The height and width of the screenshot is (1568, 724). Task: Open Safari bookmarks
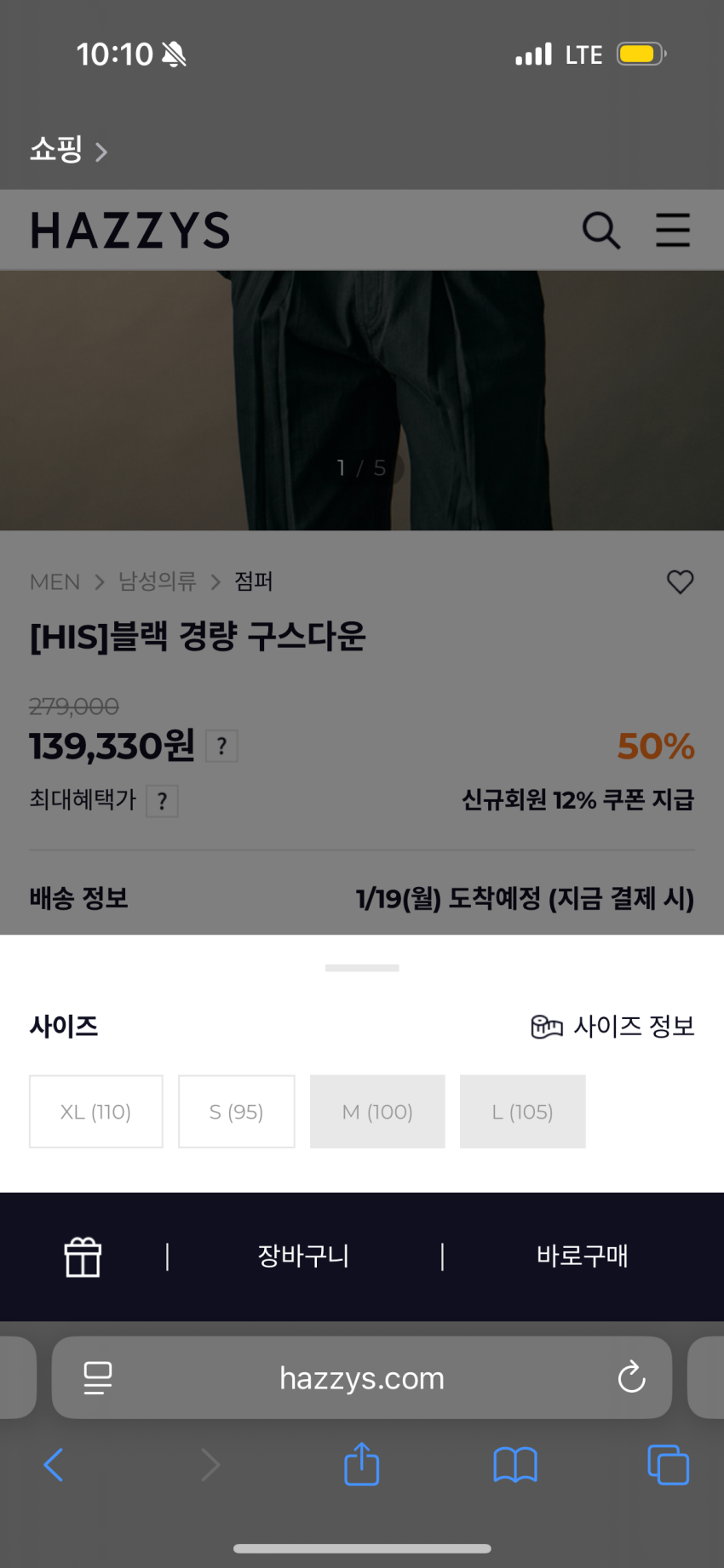click(x=514, y=1465)
